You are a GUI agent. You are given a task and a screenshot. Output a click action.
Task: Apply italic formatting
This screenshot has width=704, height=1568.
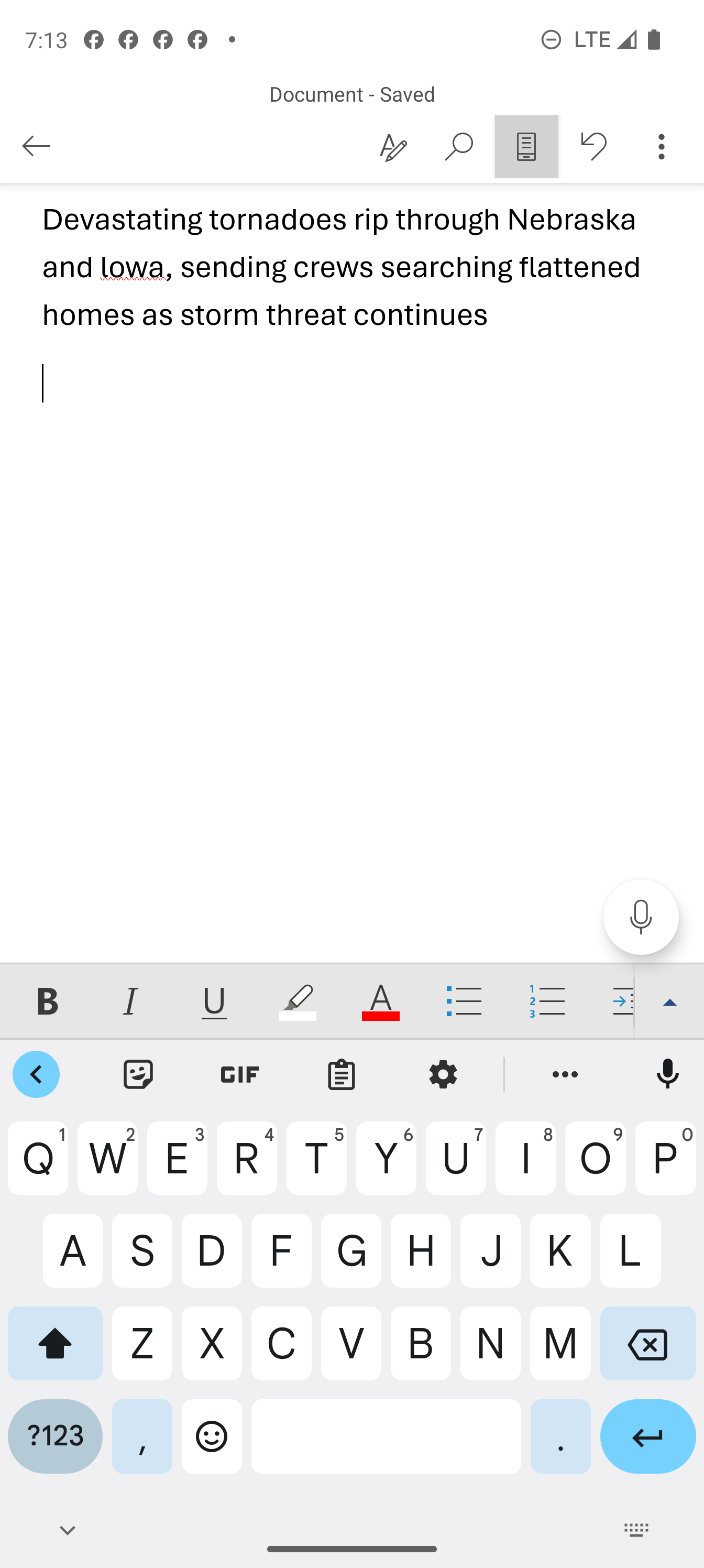tap(131, 1001)
